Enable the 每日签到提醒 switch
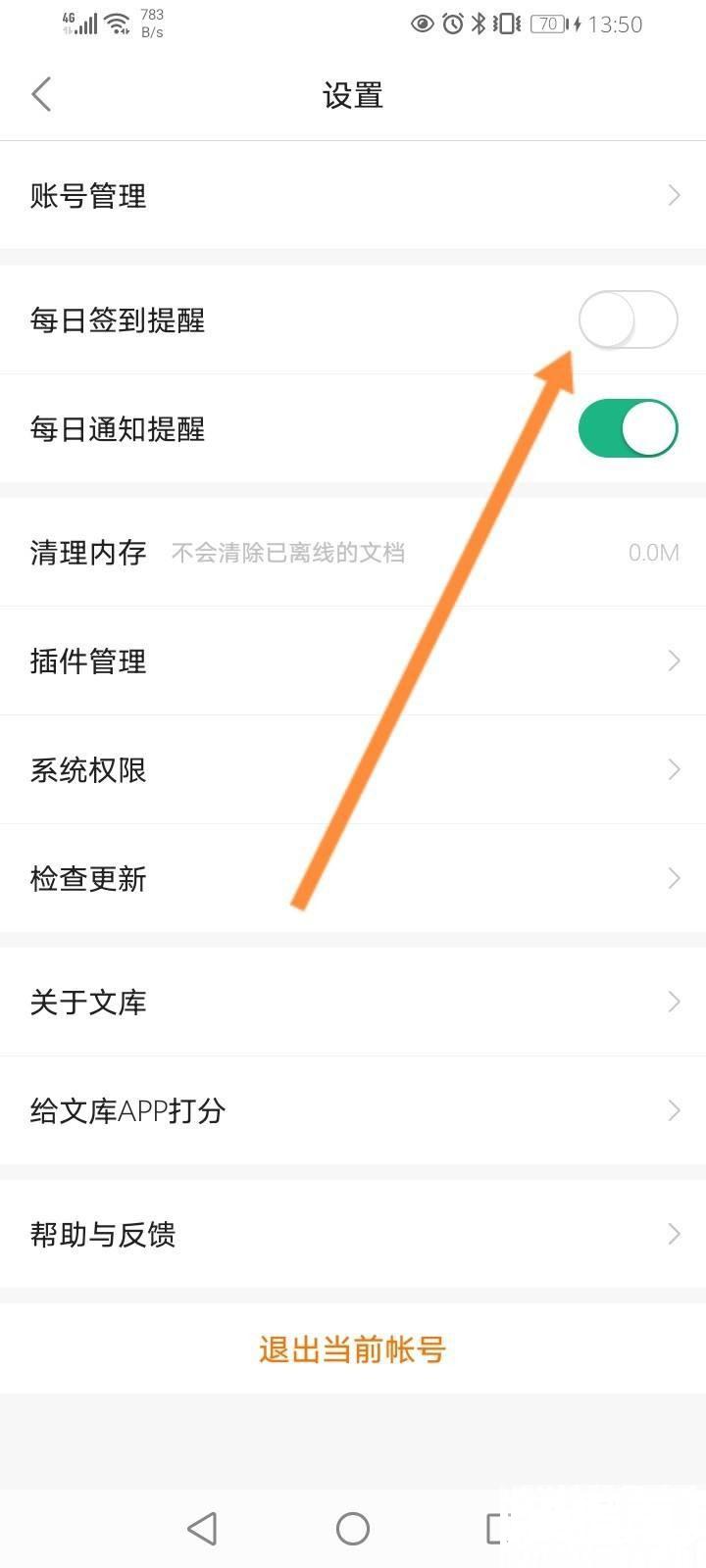 (628, 320)
